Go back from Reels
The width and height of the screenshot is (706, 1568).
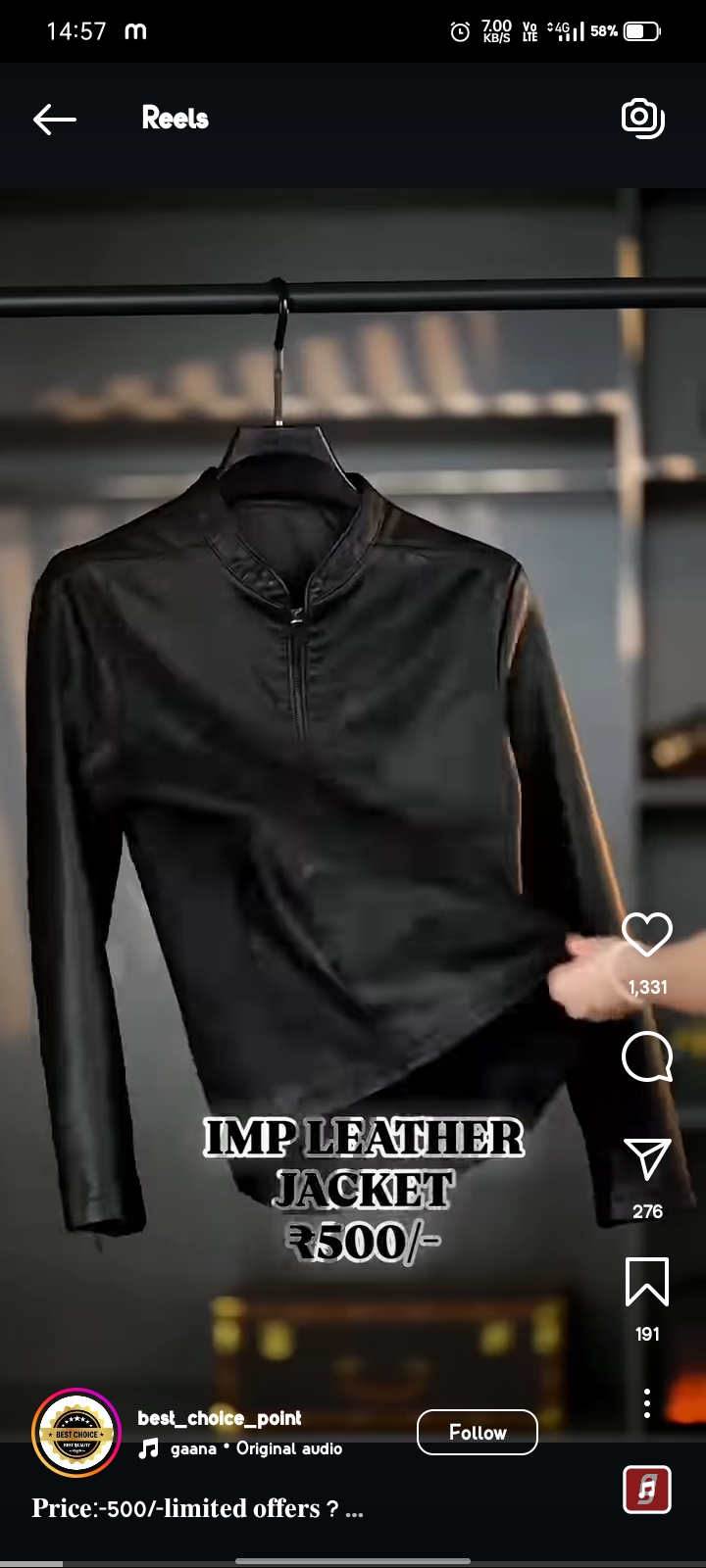[55, 120]
